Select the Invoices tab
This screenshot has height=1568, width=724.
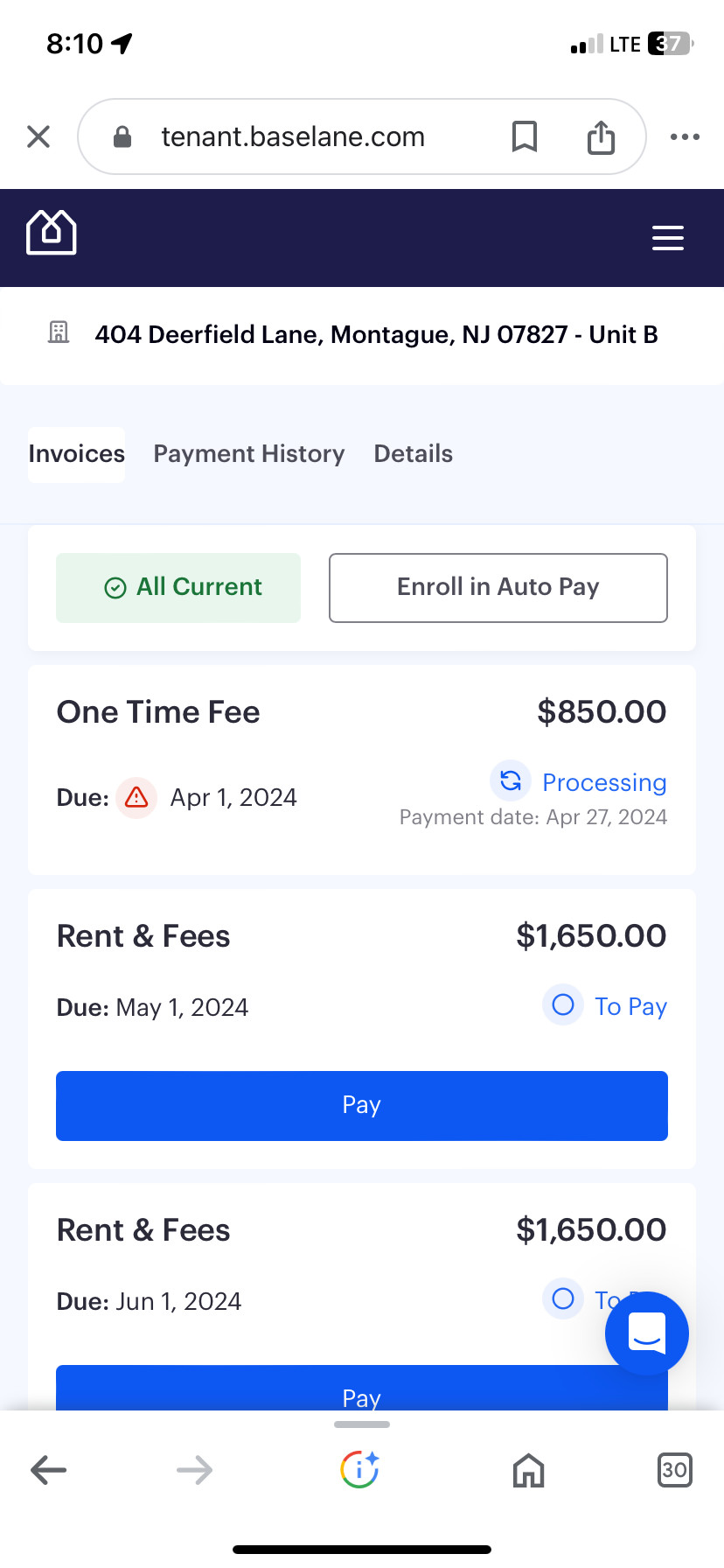pos(77,454)
